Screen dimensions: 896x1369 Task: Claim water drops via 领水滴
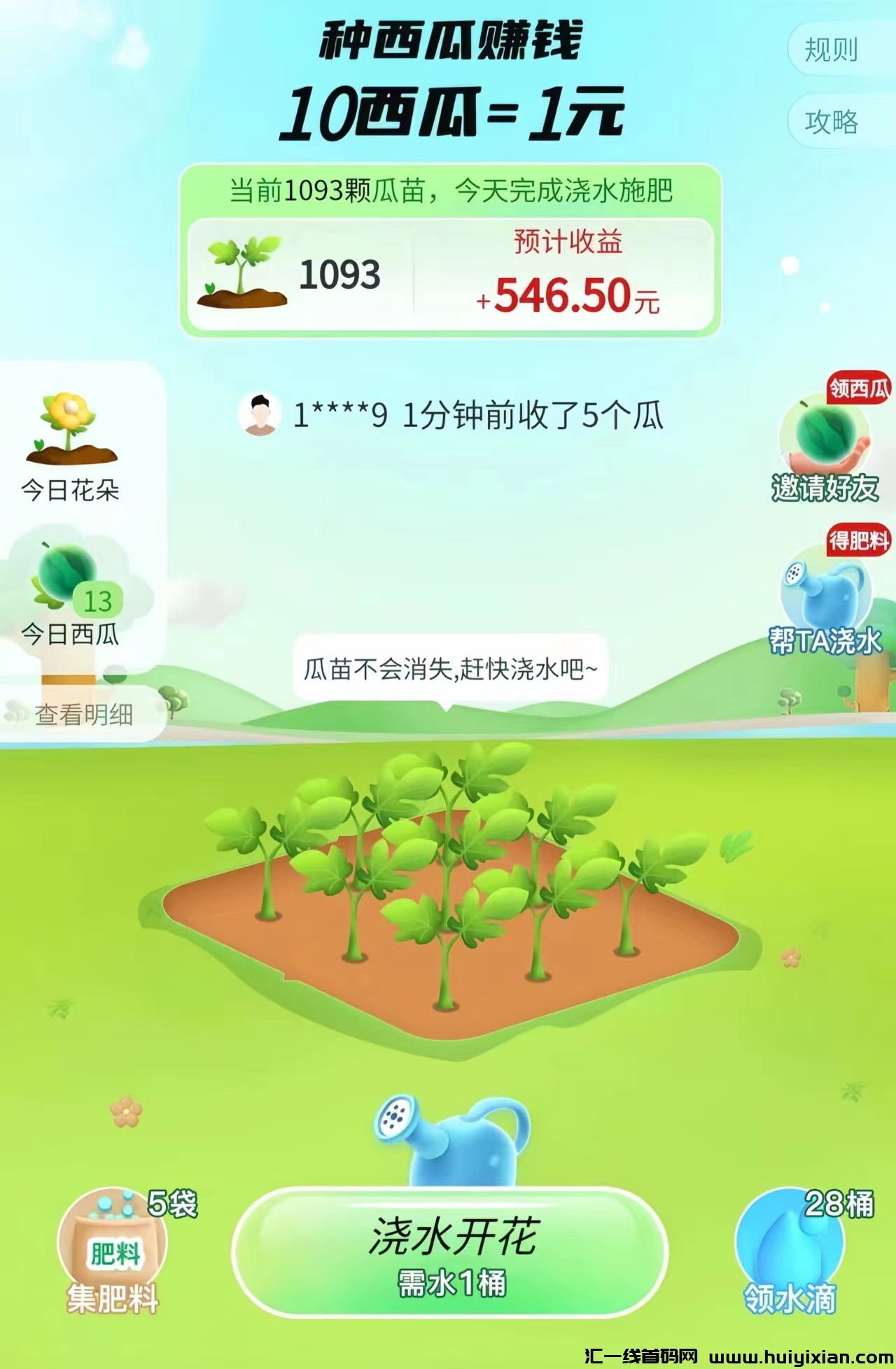click(x=790, y=1253)
